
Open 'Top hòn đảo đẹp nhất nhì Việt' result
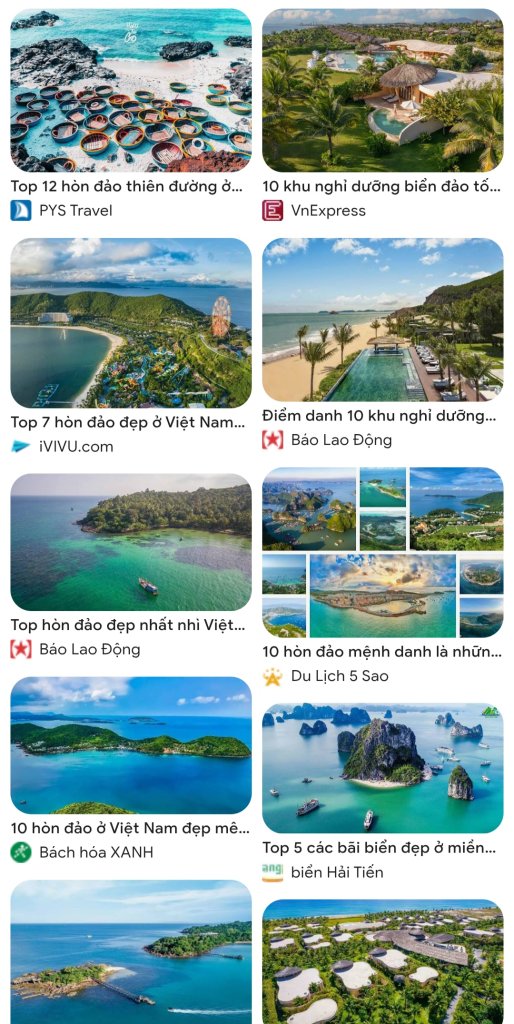(131, 542)
